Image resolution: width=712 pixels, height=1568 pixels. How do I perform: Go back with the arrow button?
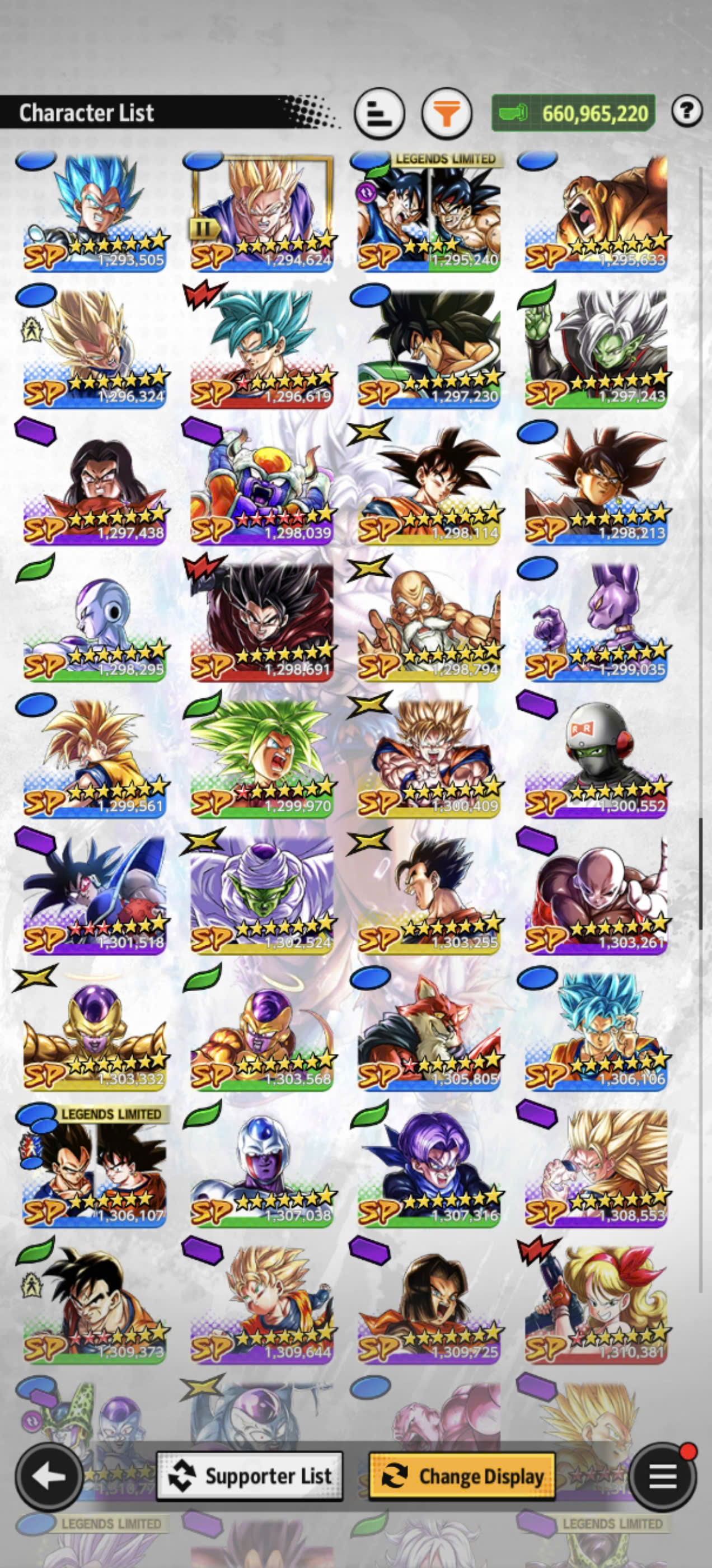(x=49, y=1477)
